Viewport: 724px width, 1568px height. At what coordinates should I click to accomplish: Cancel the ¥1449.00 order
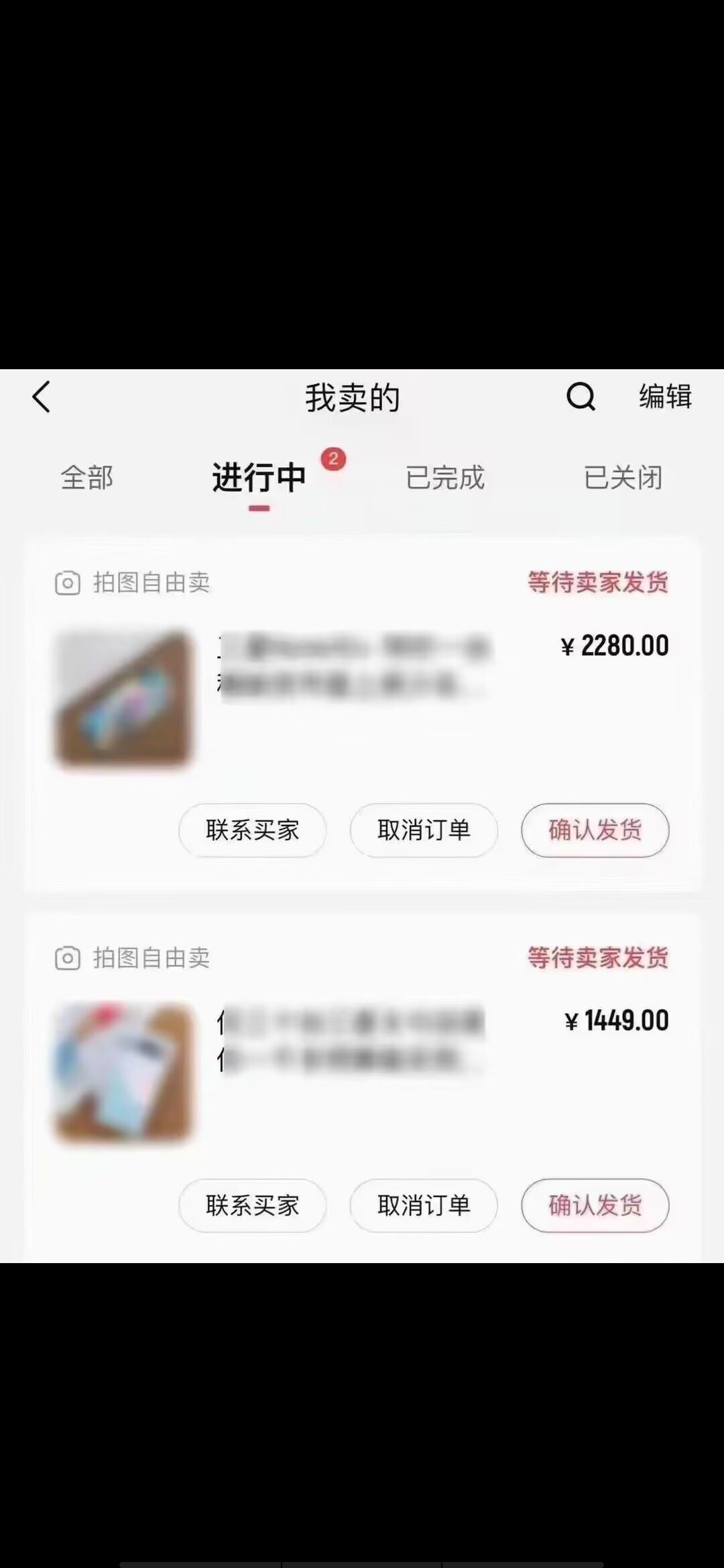[424, 1205]
